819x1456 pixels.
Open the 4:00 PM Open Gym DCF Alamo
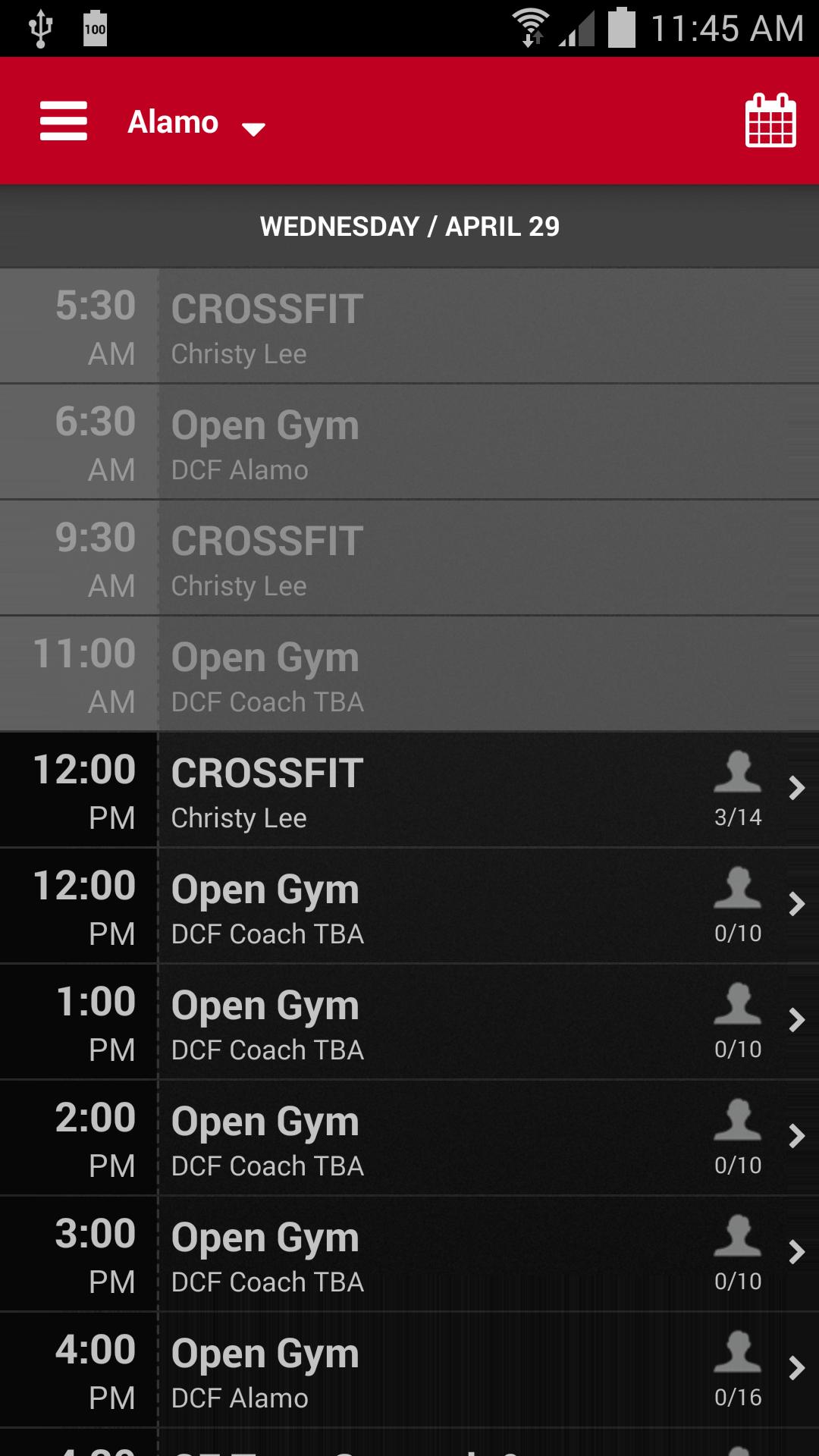tap(409, 1370)
